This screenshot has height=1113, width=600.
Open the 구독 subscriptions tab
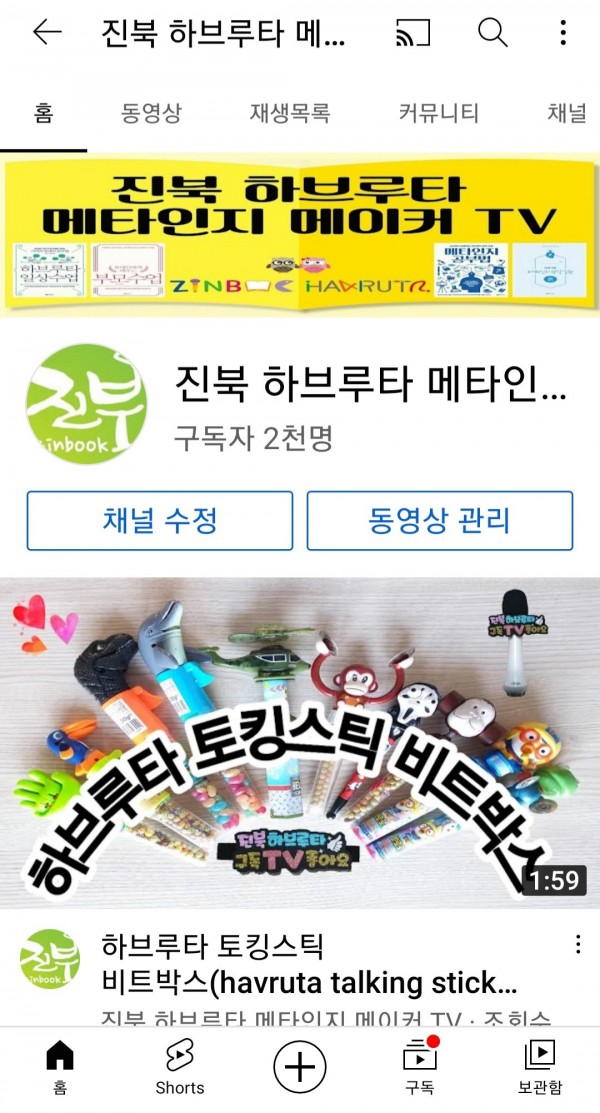coord(420,1066)
